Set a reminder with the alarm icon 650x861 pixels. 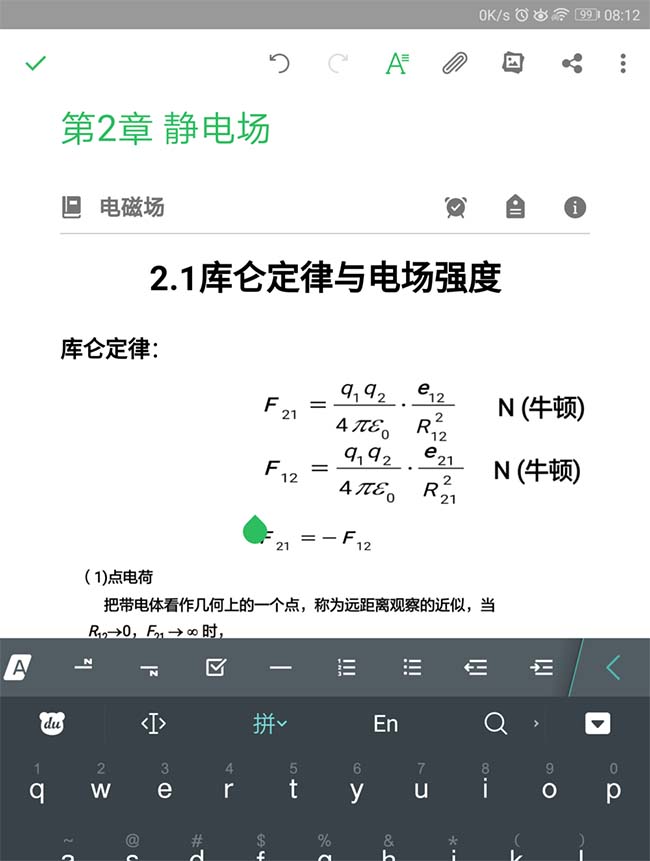(x=456, y=207)
